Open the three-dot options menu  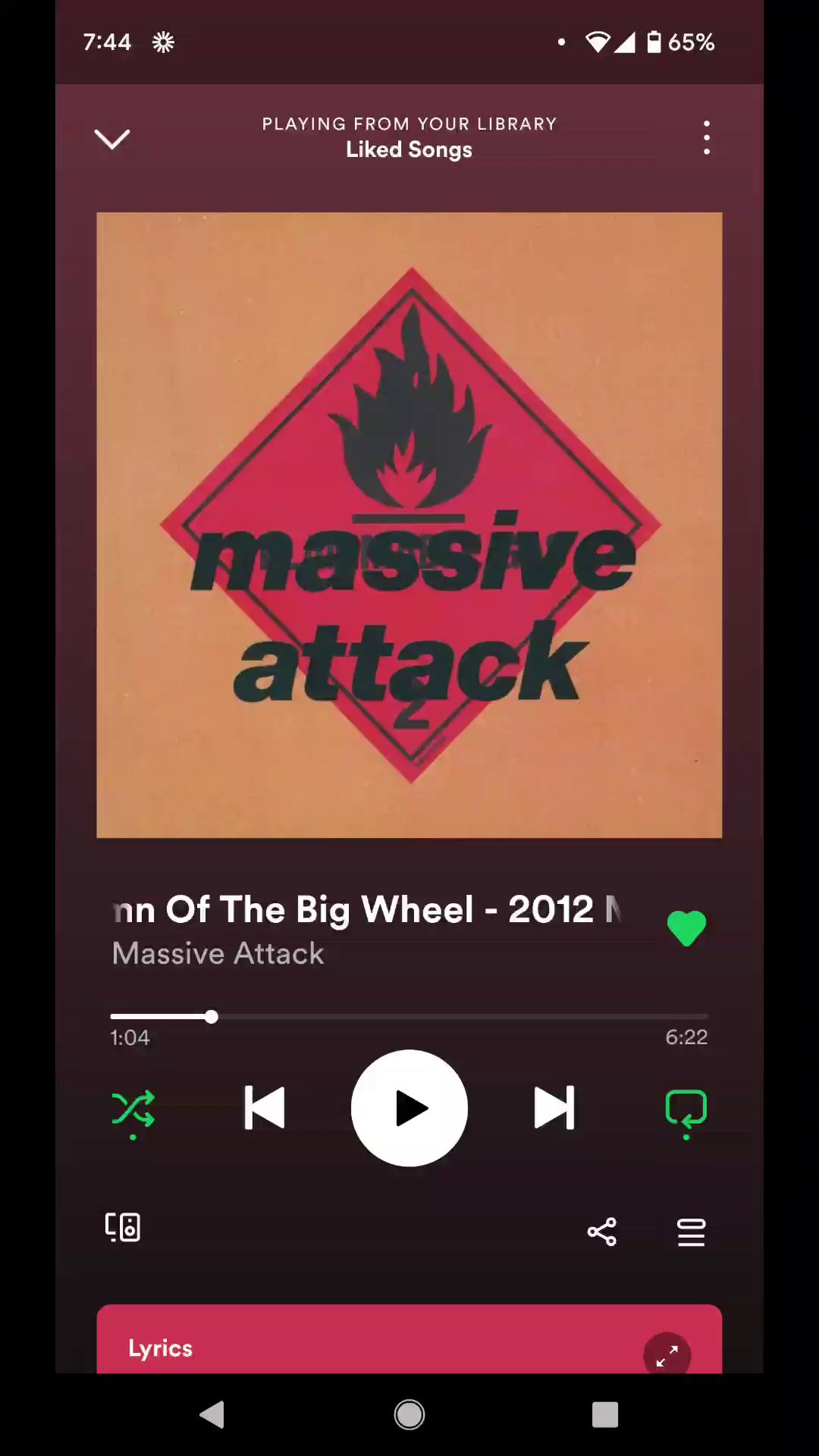point(707,138)
